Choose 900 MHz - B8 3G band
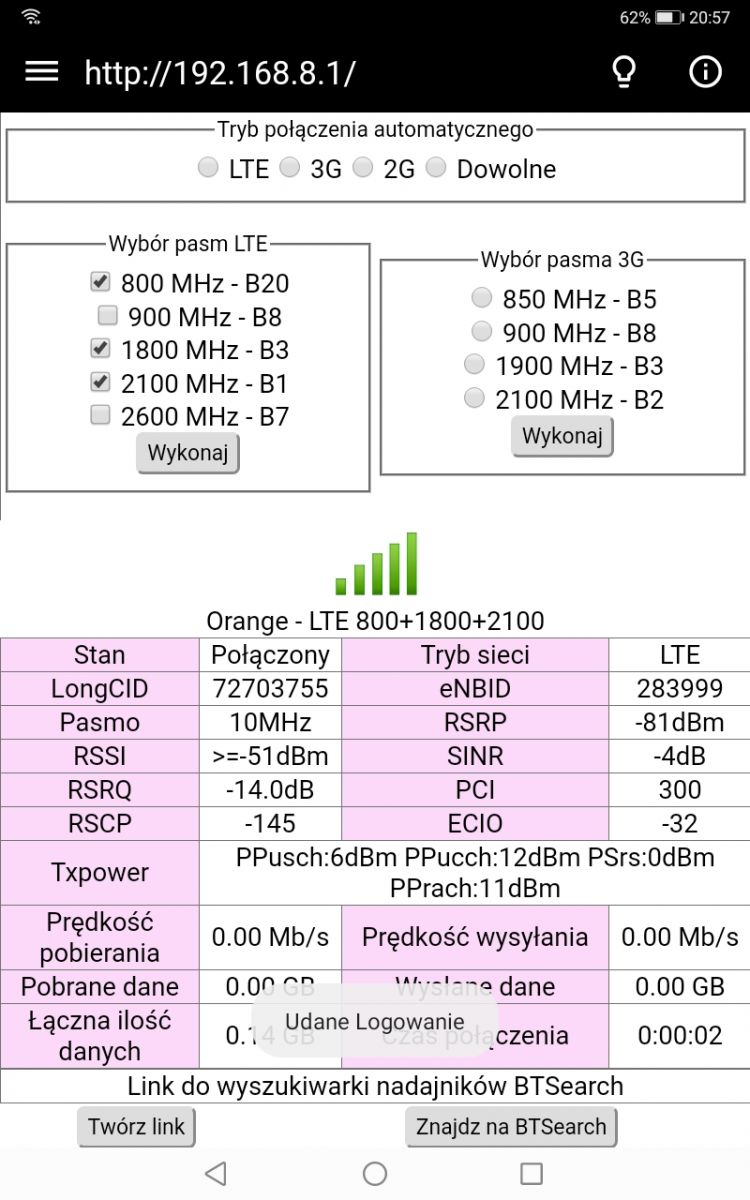This screenshot has width=750, height=1200. coord(482,331)
